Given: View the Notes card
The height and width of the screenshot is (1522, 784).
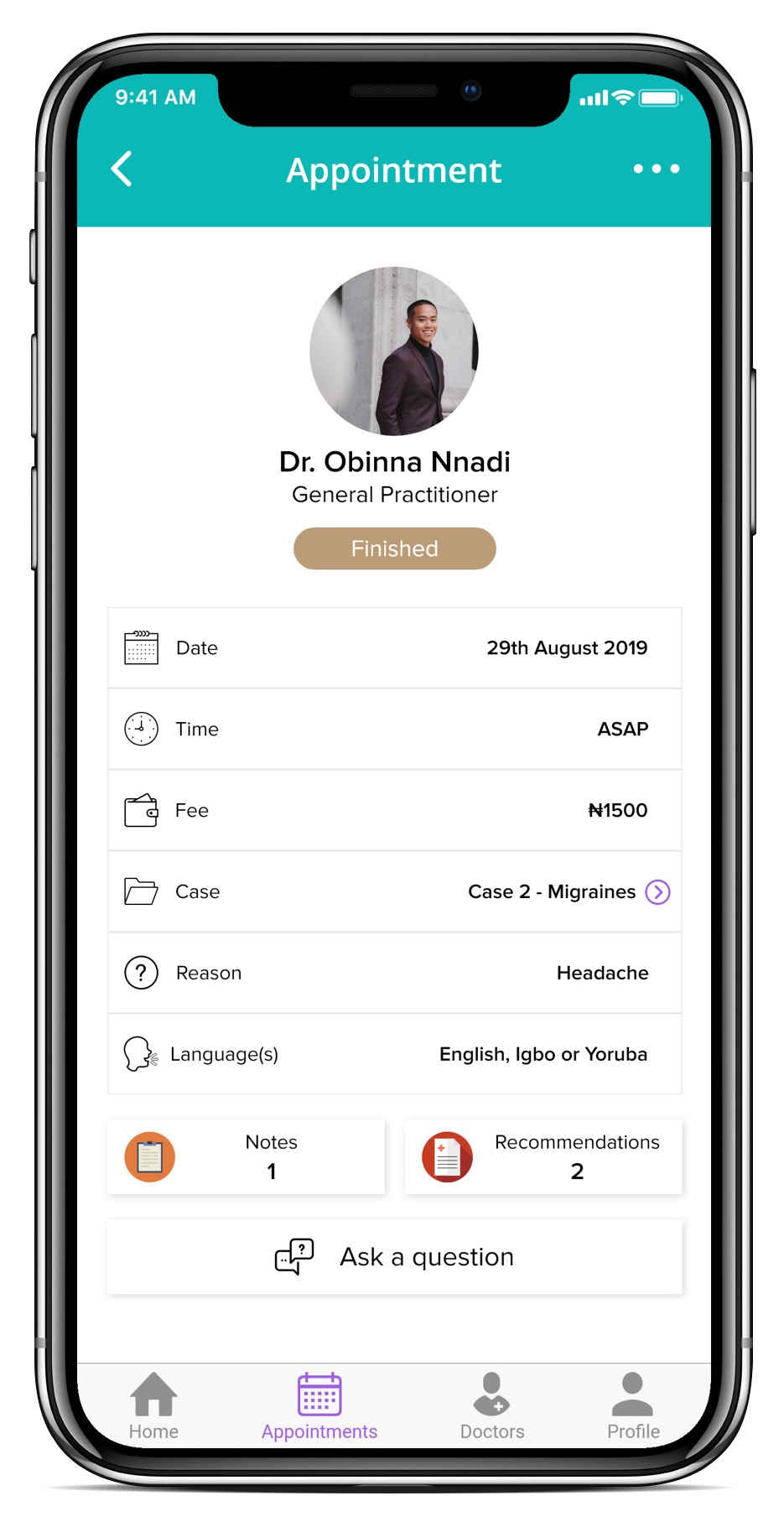Looking at the screenshot, I should click(x=246, y=1156).
